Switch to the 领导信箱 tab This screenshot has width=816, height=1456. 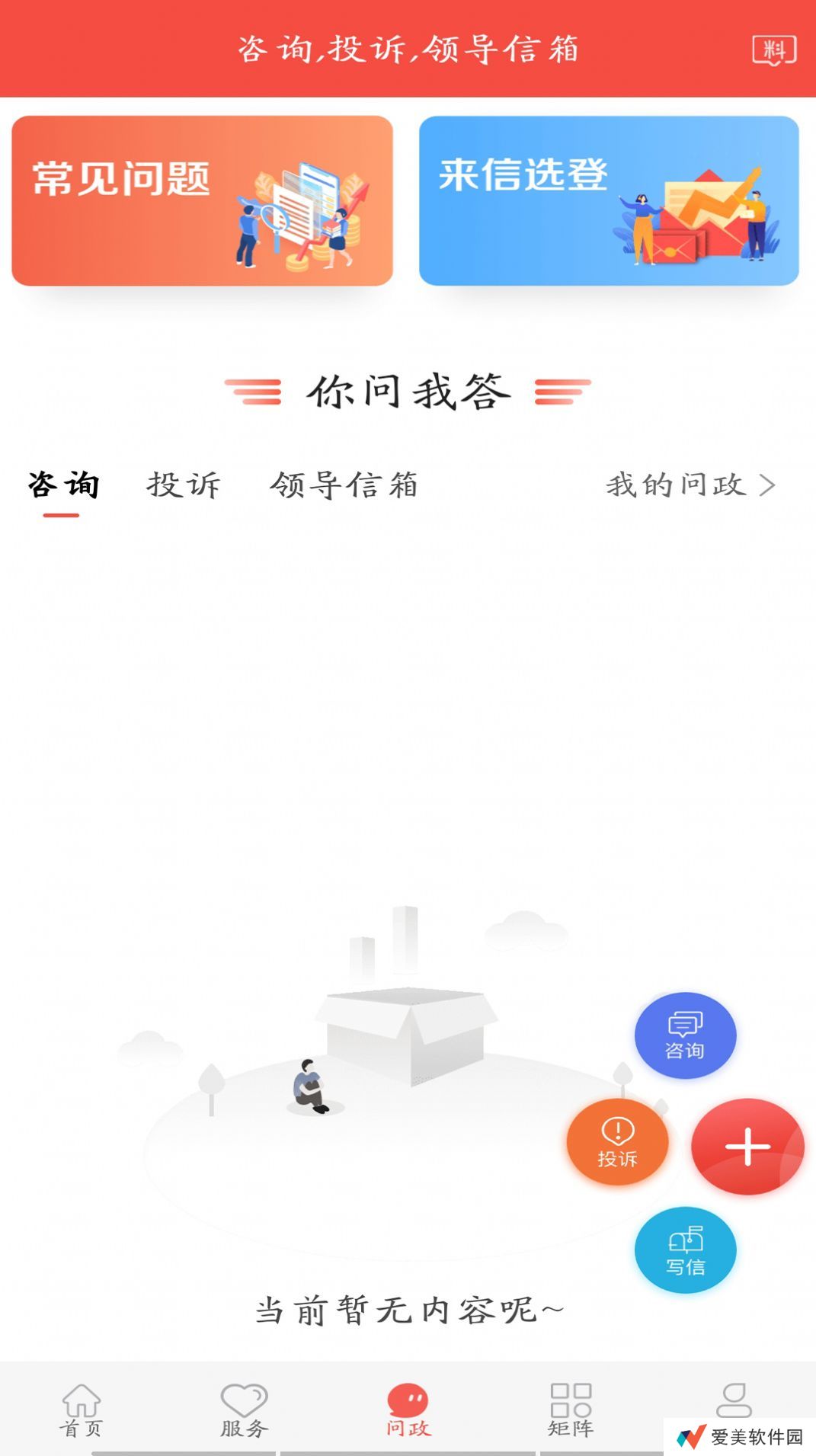coord(344,485)
